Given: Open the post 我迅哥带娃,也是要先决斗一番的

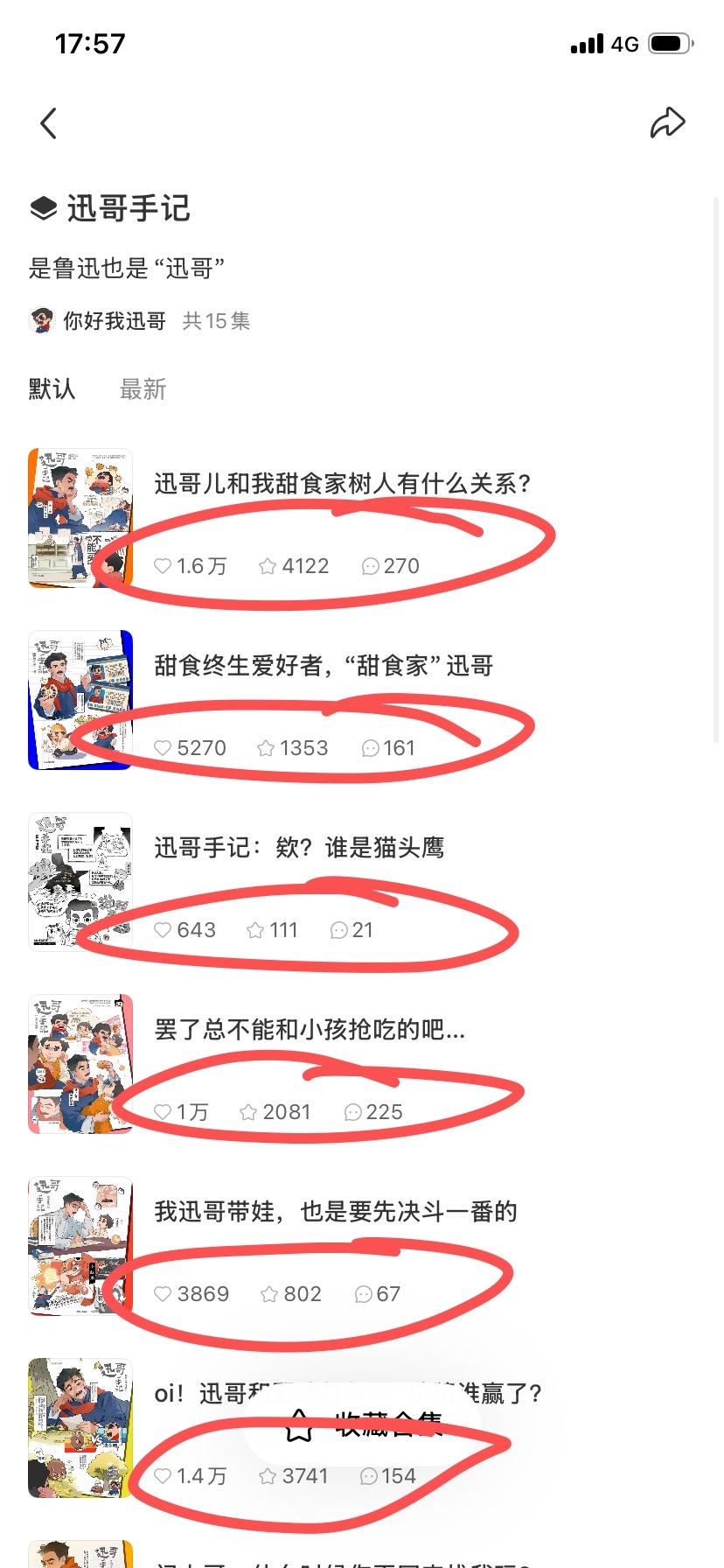Looking at the screenshot, I should 336,1212.
